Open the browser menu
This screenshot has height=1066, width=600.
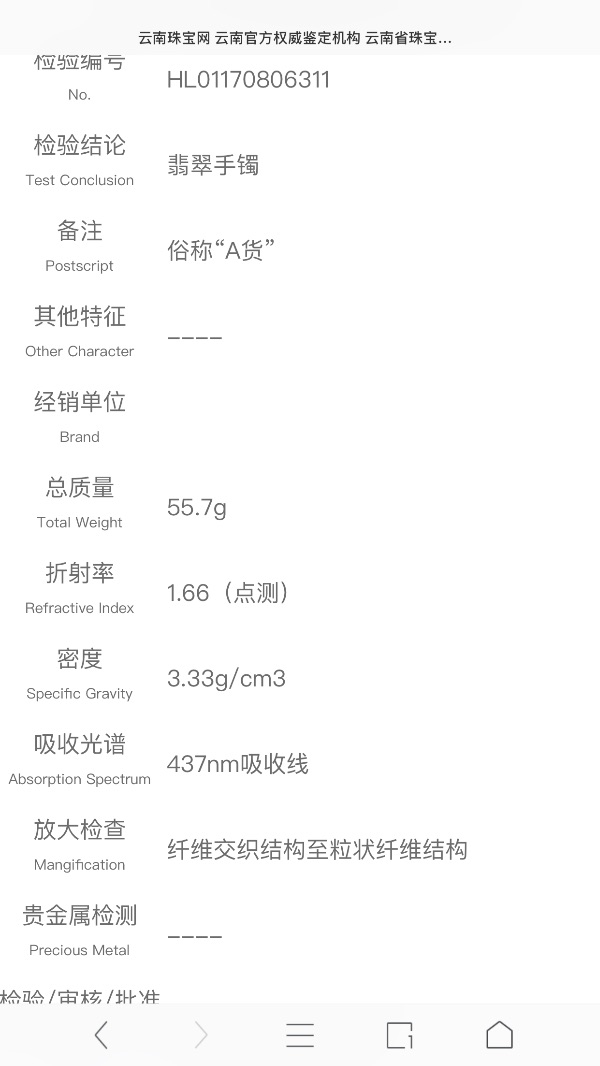coord(300,1035)
